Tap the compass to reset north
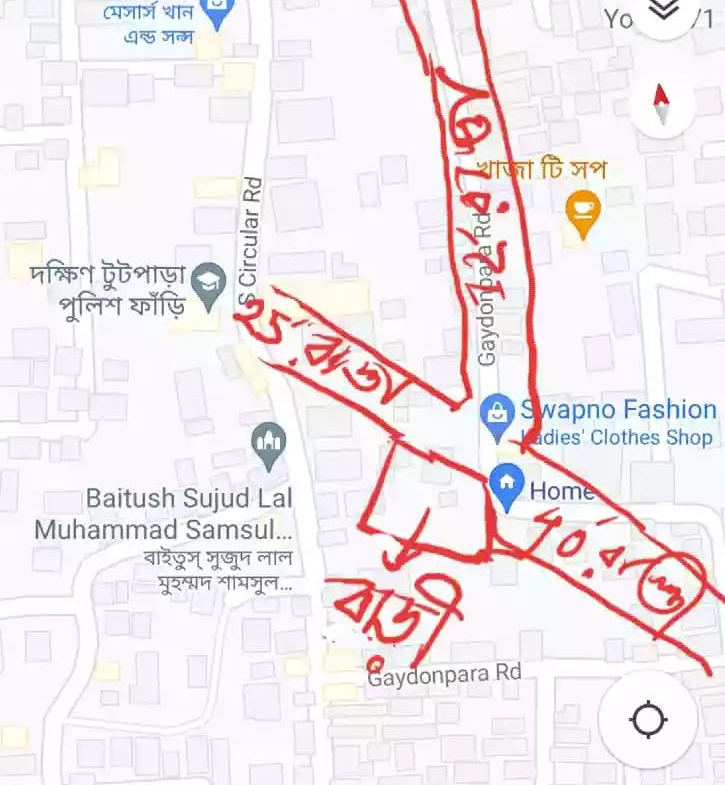 coord(661,104)
